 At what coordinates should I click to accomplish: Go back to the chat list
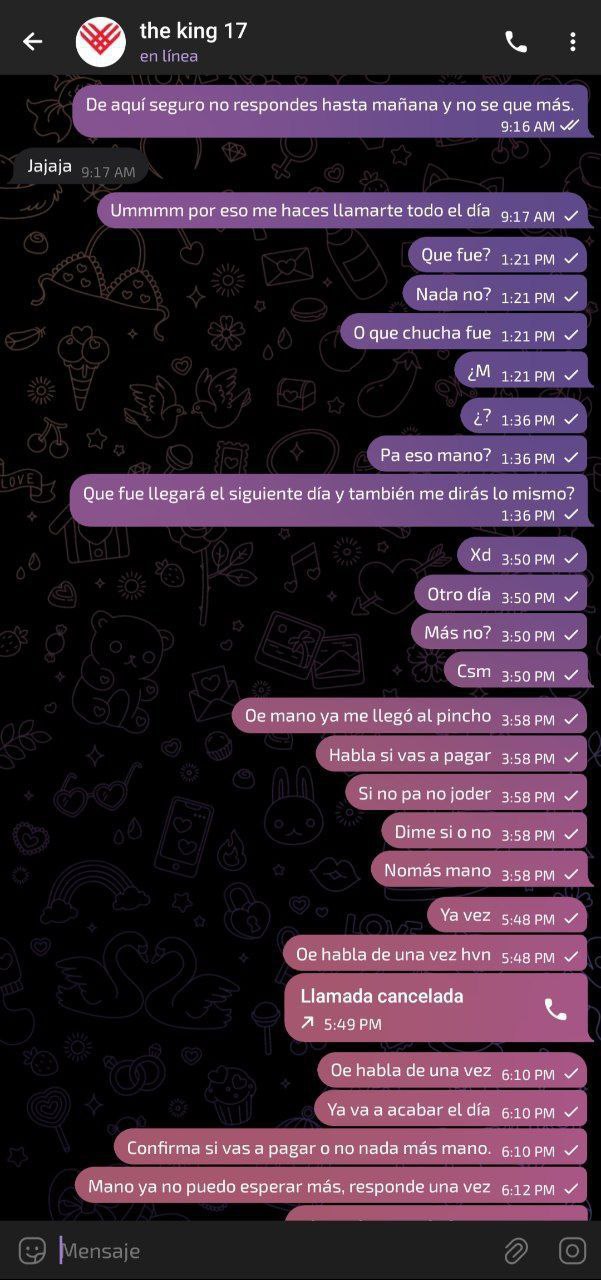(x=32, y=41)
